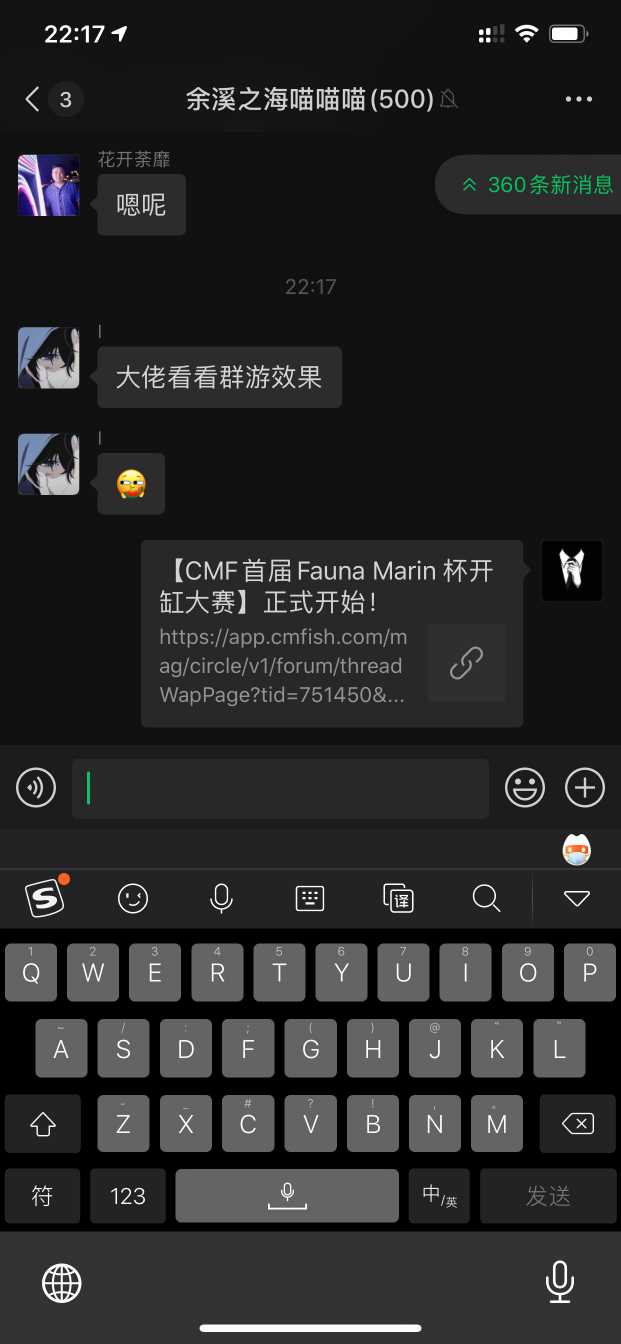Tap the globe to switch keyboards

[x=61, y=1281]
